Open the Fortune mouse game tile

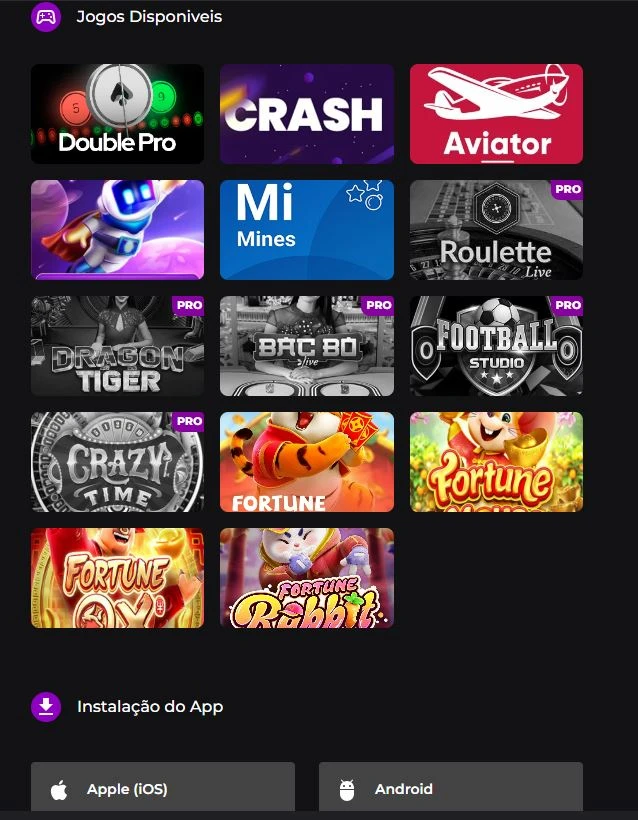coord(496,462)
